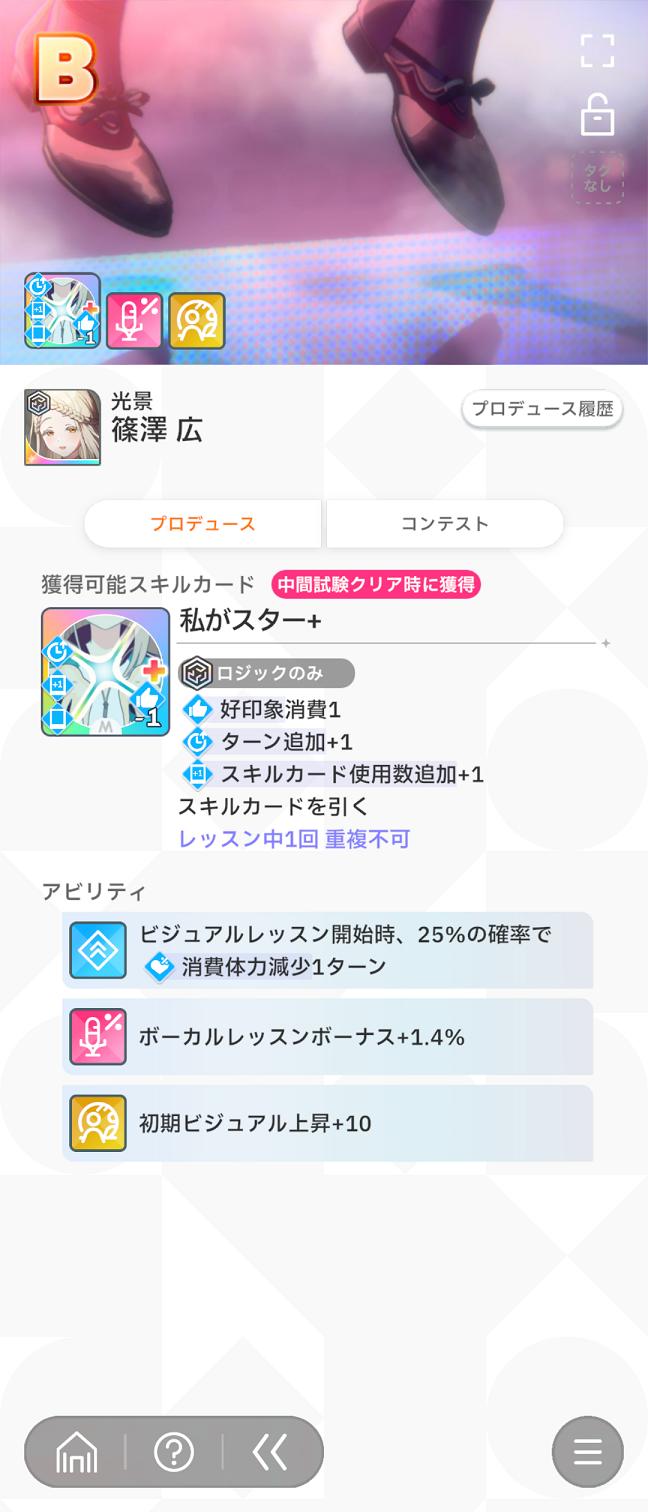
Task: Tap the vocal lesson bonus icon in the banner
Action: [134, 319]
